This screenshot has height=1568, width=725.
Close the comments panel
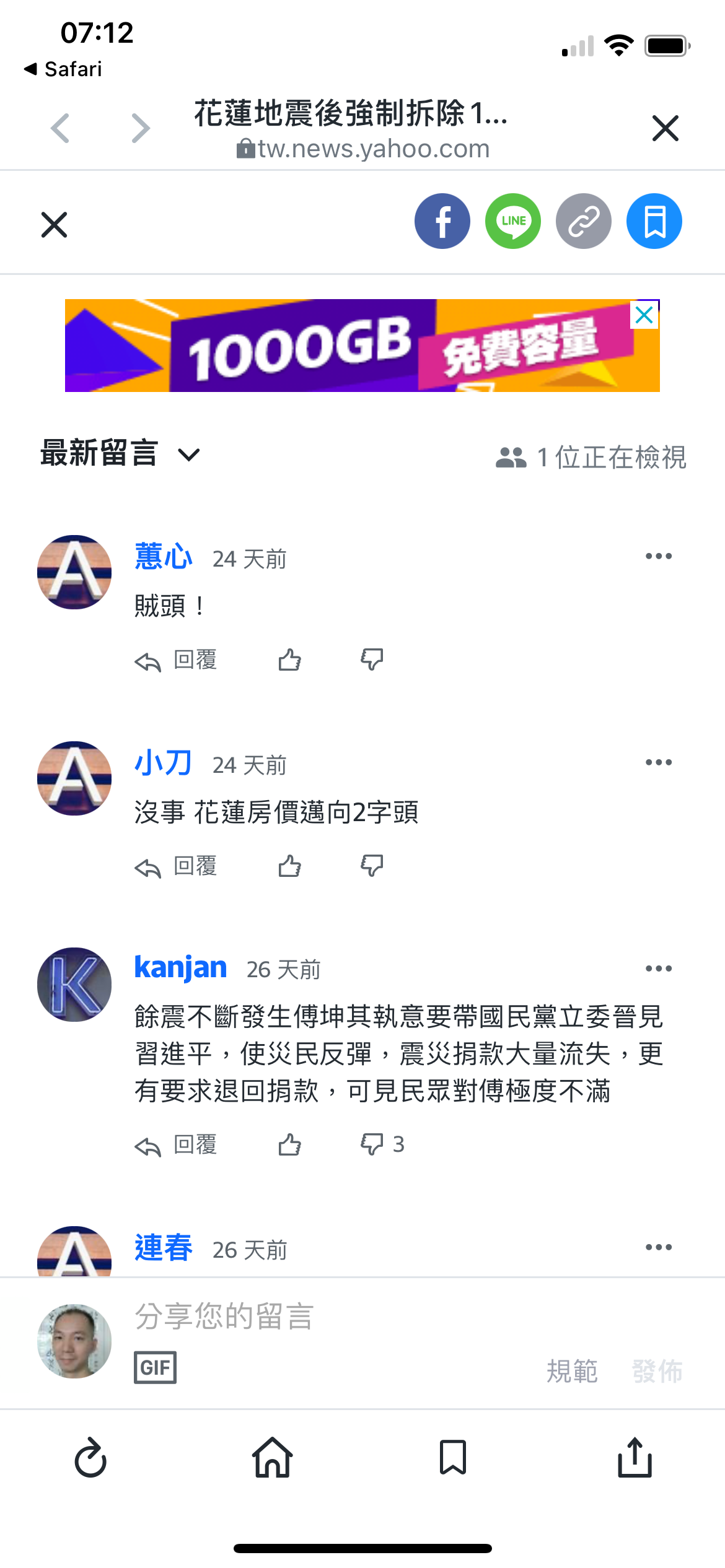pyautogui.click(x=54, y=225)
